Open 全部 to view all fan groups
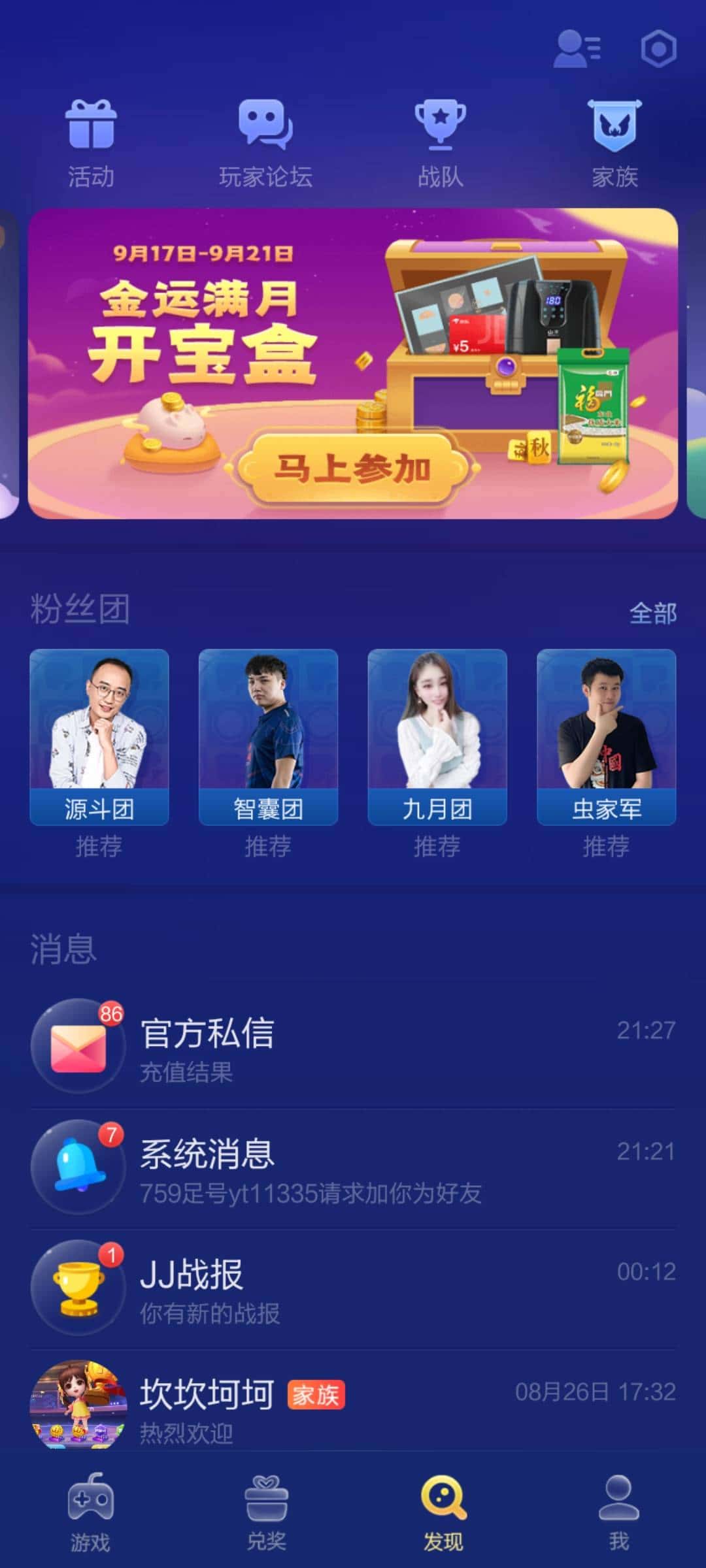The height and width of the screenshot is (1568, 706). click(654, 613)
